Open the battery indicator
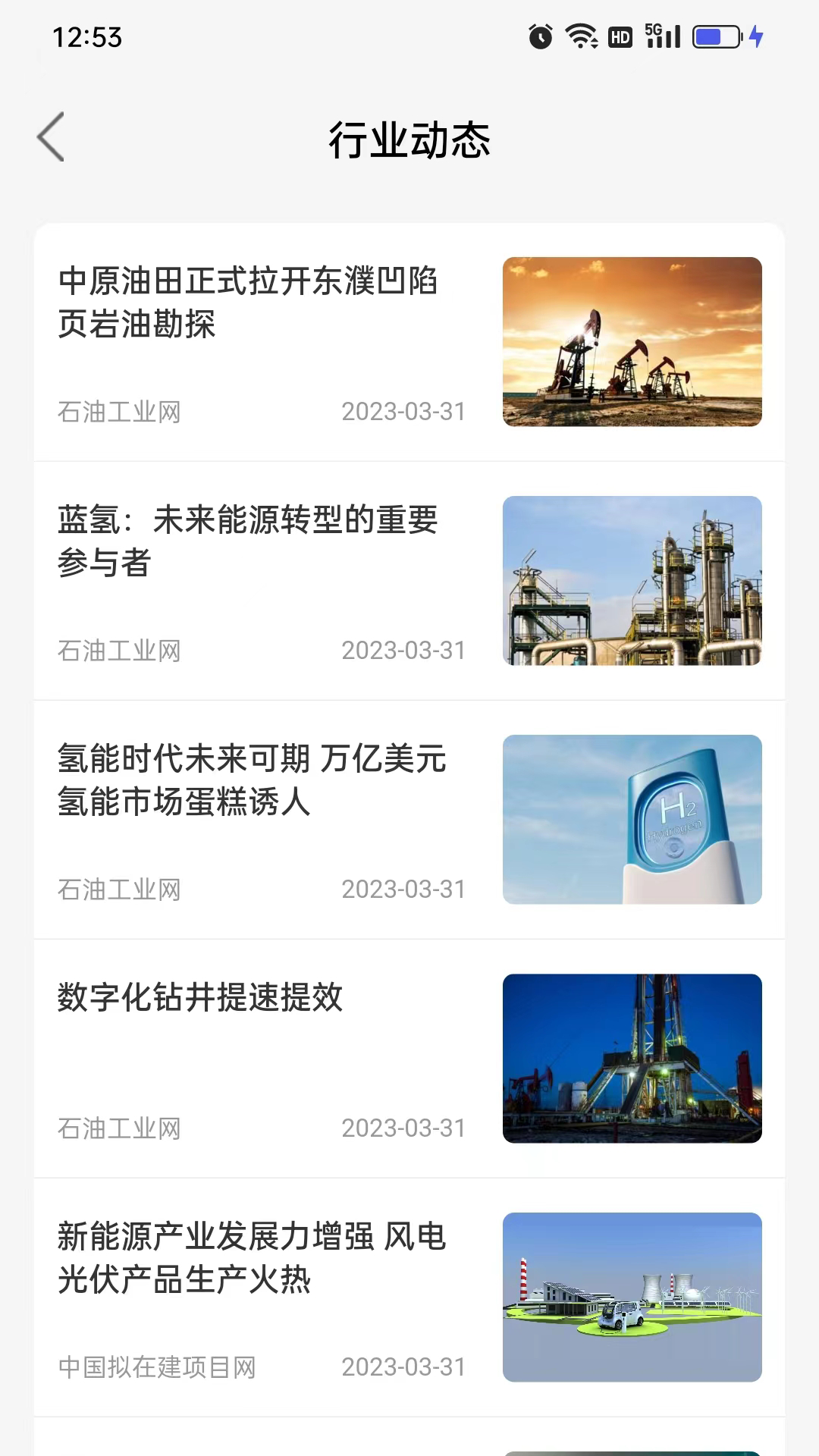The width and height of the screenshot is (819, 1456). click(x=711, y=36)
